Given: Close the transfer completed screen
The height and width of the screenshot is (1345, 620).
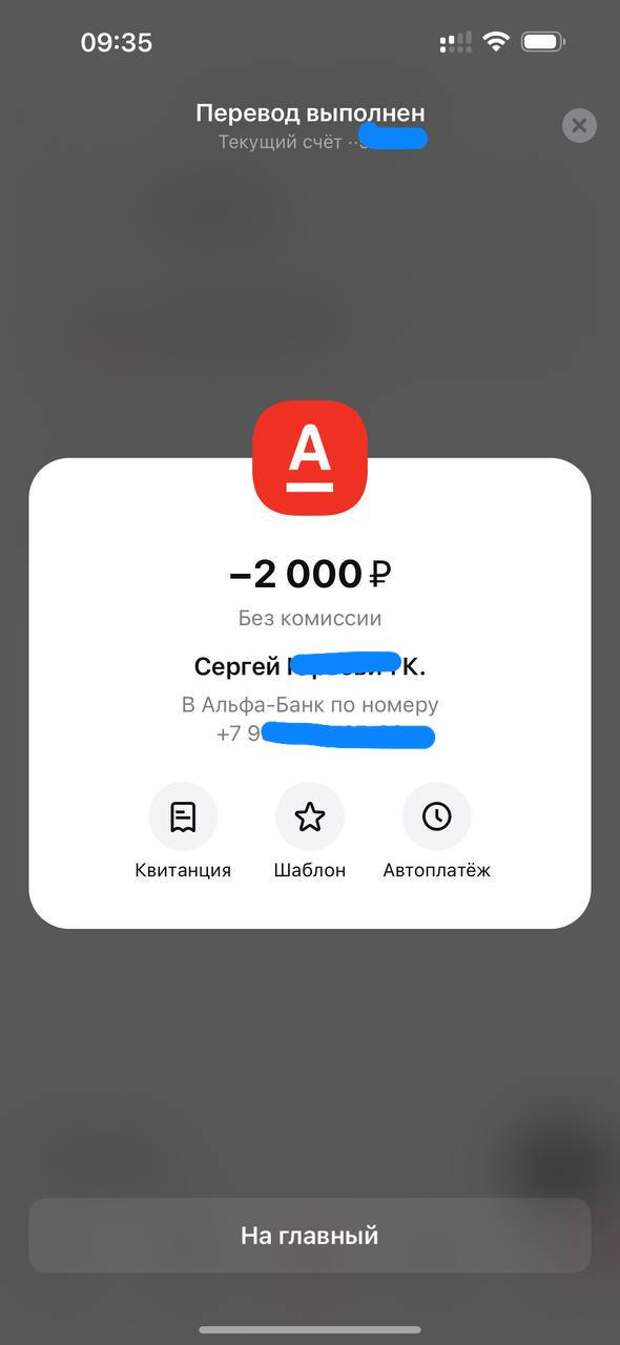Looking at the screenshot, I should coord(579,126).
